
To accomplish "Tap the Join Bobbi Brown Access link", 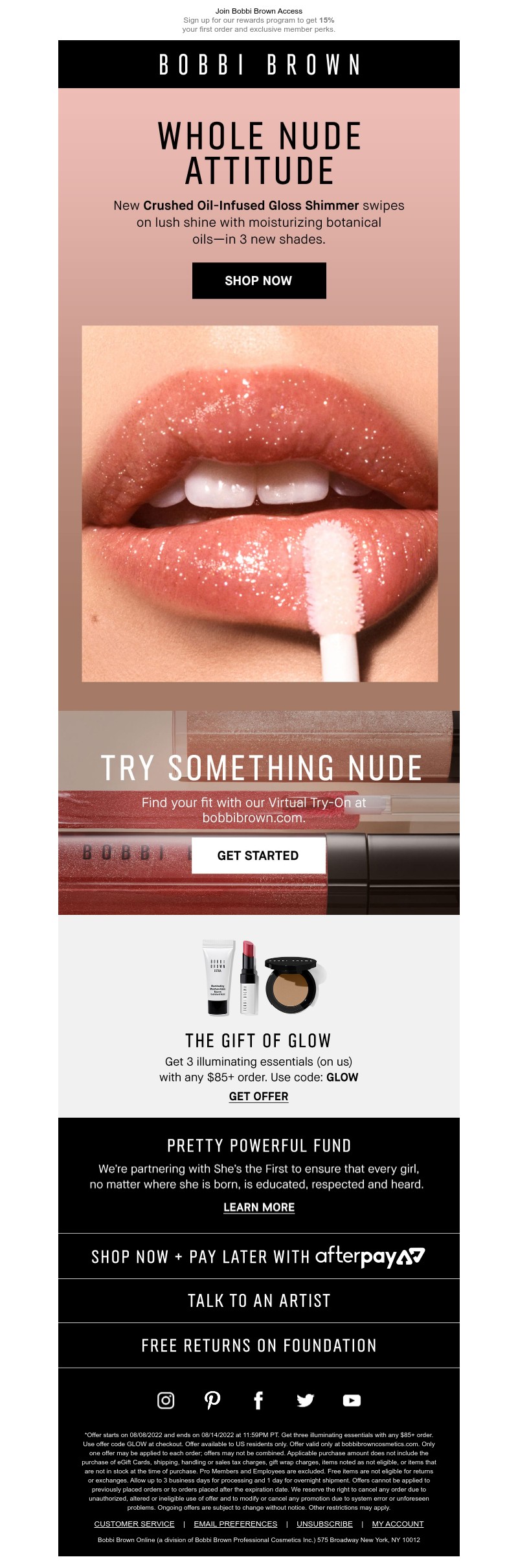I will pos(258,11).
